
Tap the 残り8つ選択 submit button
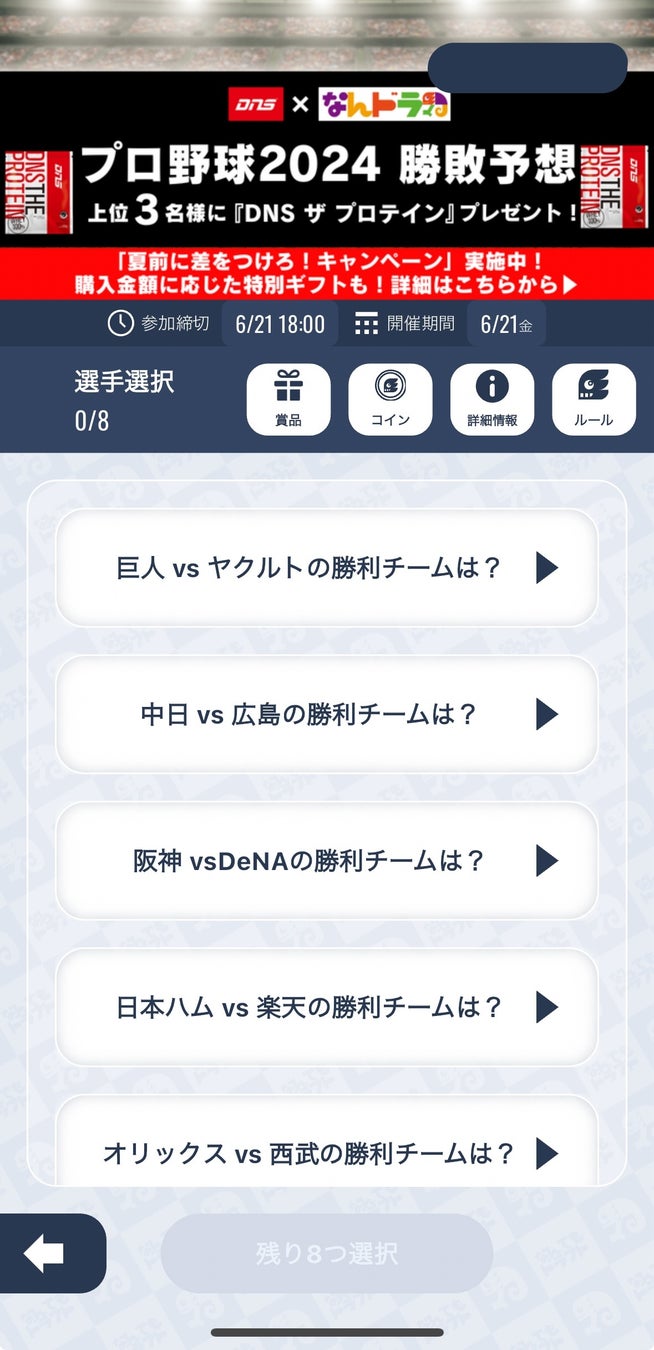point(327,1254)
